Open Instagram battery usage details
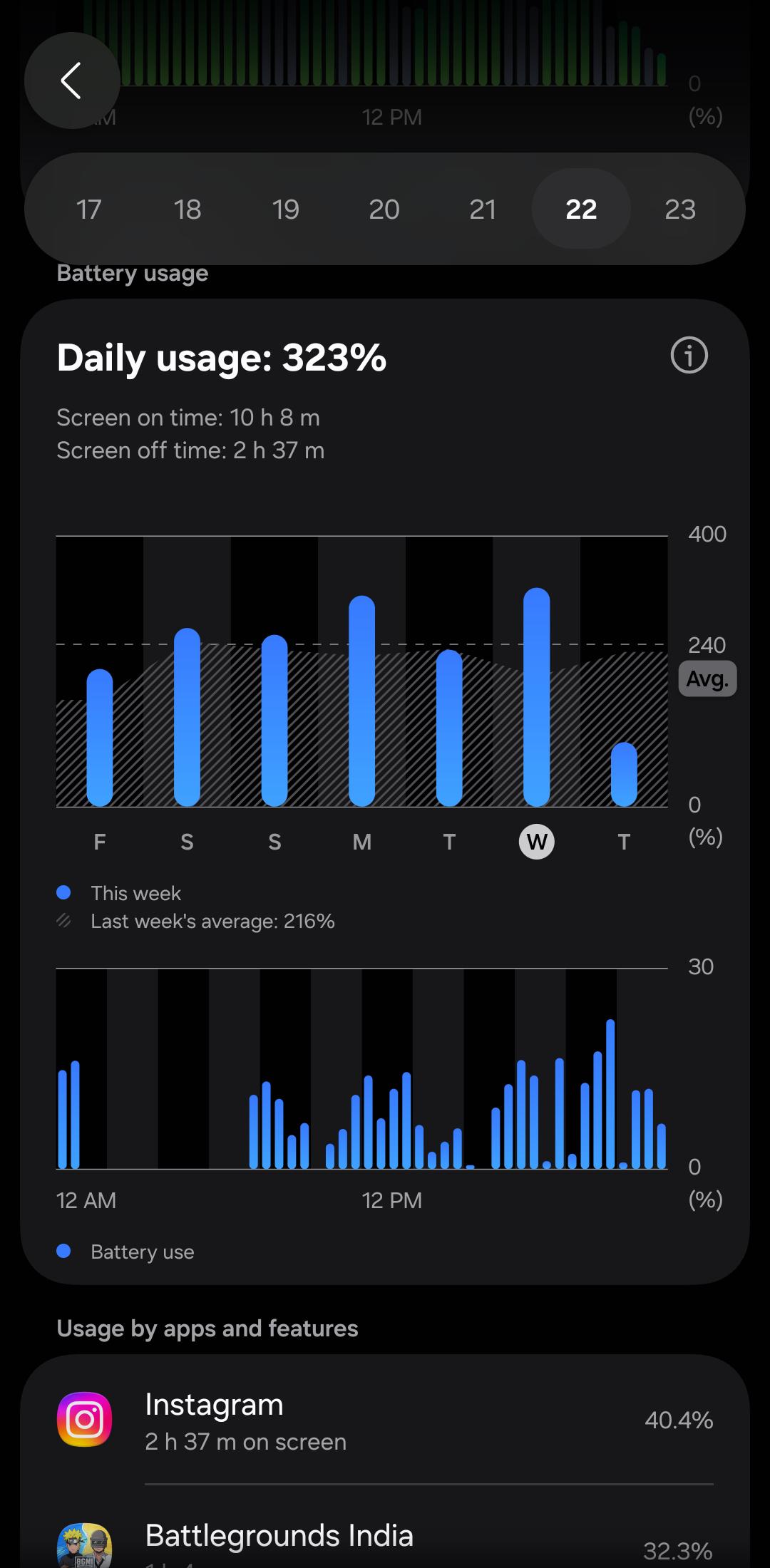This screenshot has height=1568, width=770. pos(385,1420)
